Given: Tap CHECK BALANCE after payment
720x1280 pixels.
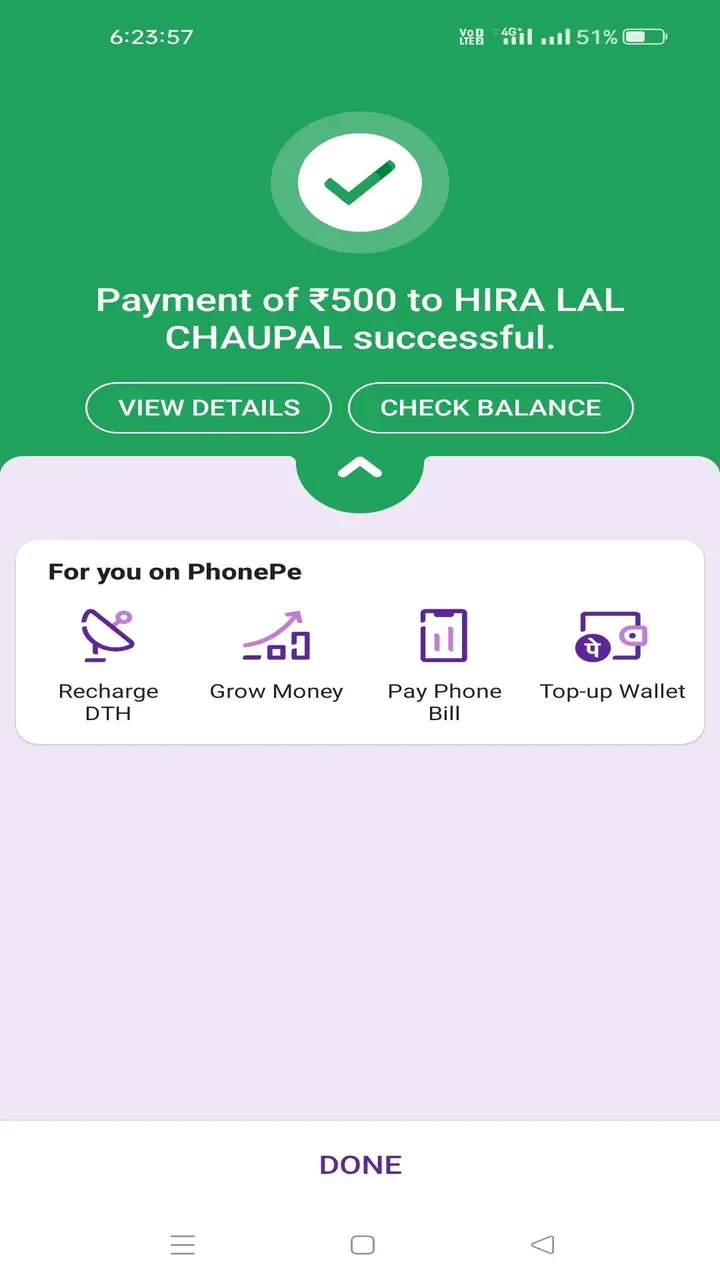Looking at the screenshot, I should [490, 407].
